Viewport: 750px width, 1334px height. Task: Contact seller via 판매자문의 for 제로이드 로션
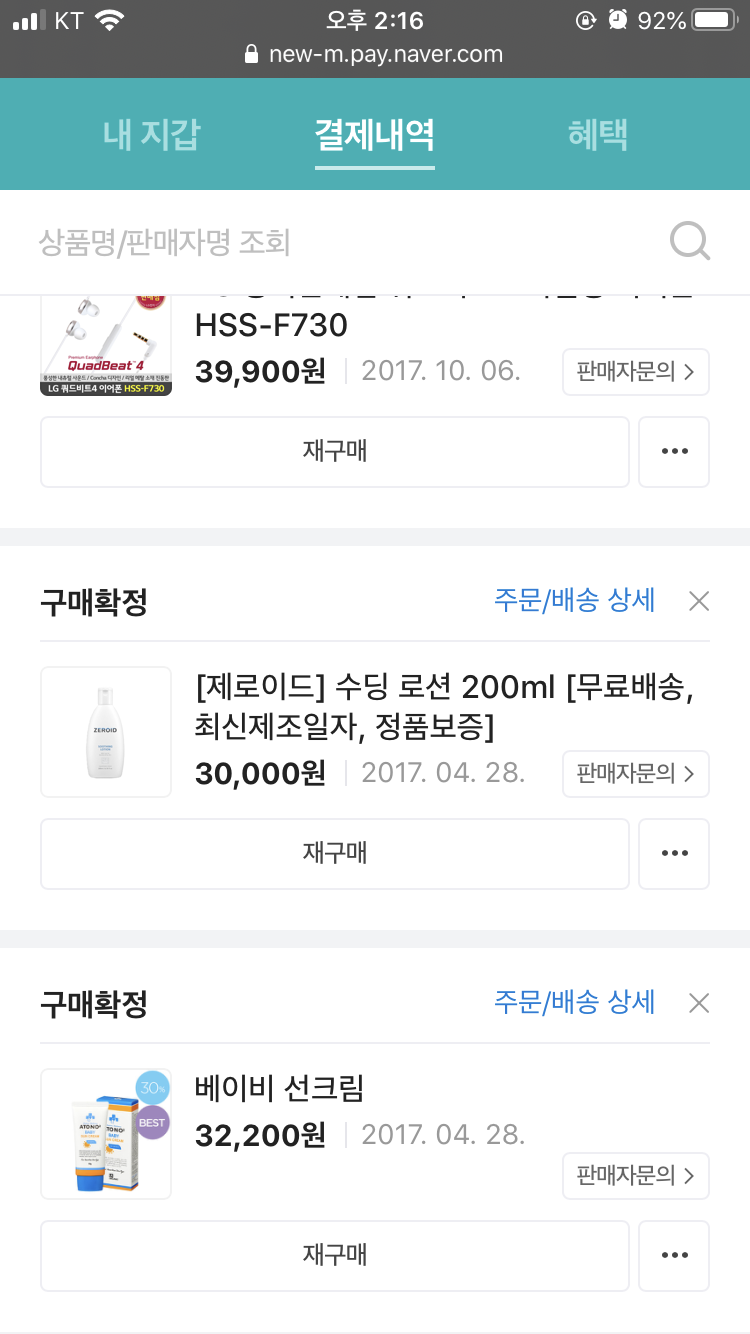635,774
